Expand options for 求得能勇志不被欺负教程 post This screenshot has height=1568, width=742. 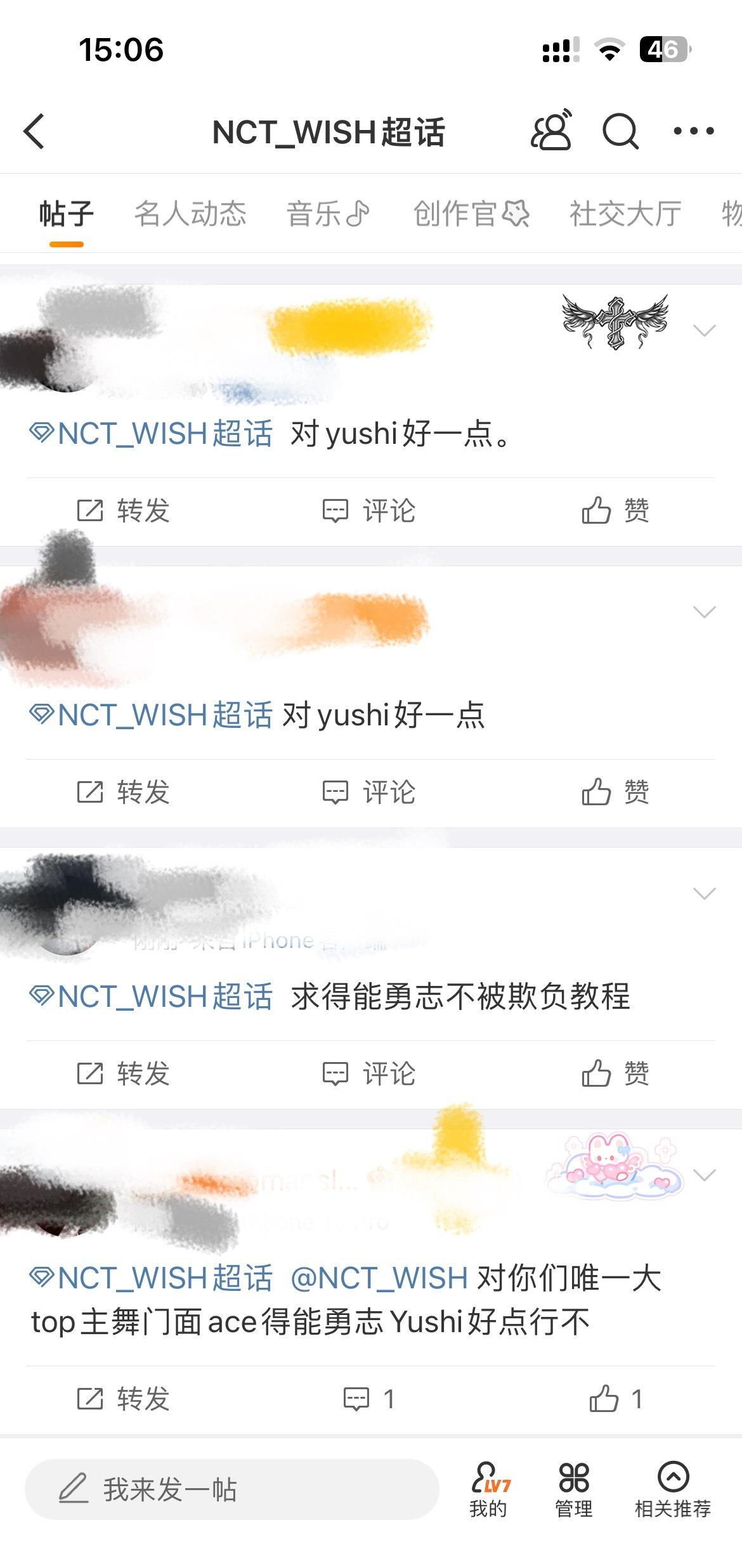coord(704,893)
